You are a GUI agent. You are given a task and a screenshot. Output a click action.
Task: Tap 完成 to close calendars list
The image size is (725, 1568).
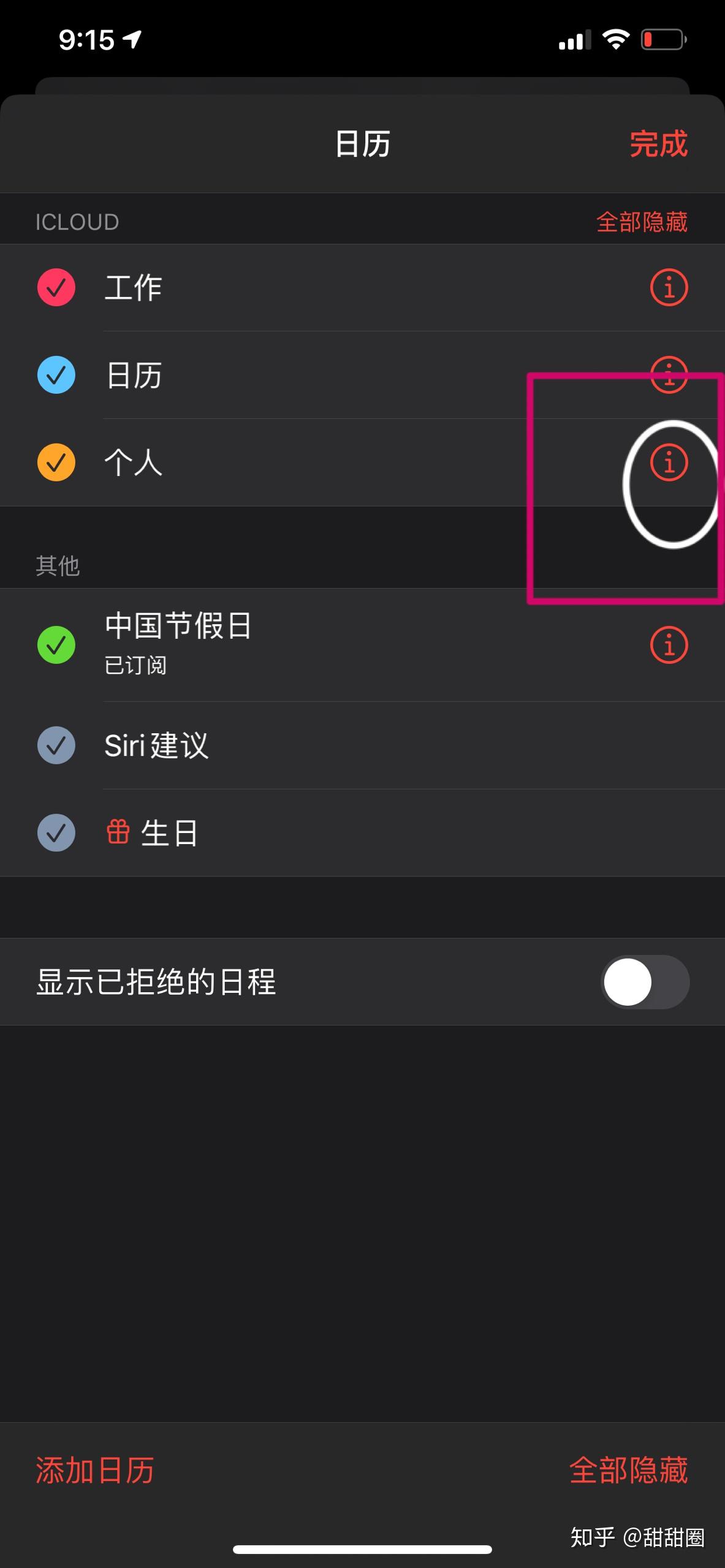pyautogui.click(x=658, y=145)
